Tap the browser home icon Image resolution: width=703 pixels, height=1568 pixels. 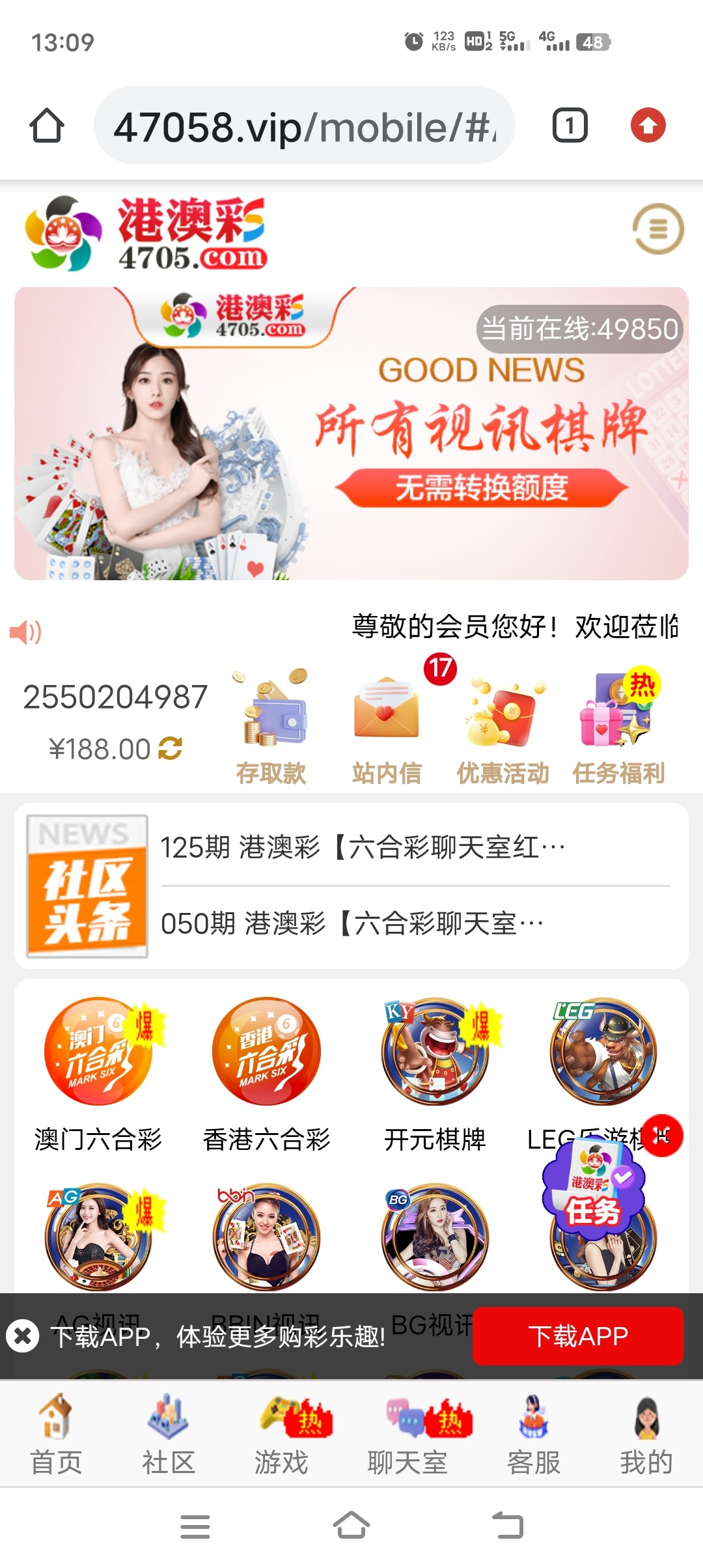(47, 125)
